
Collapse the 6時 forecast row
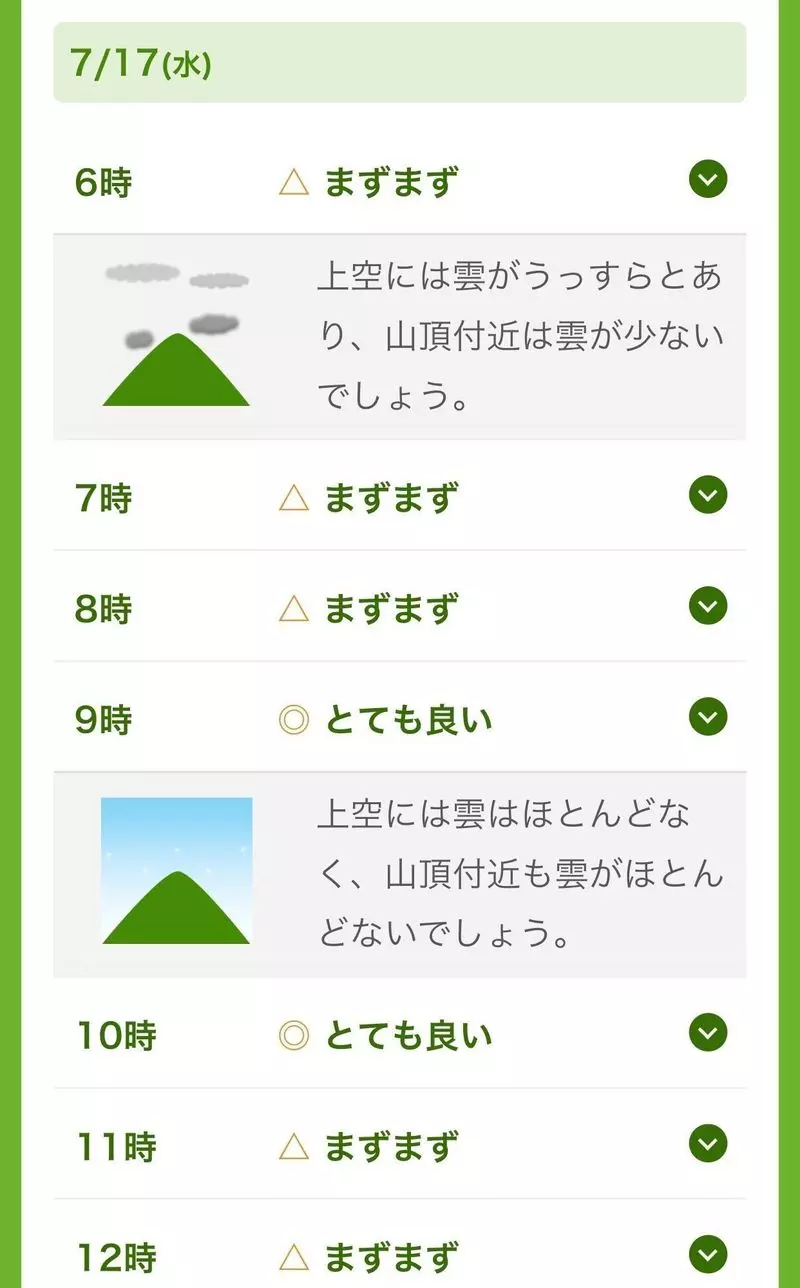coord(708,180)
